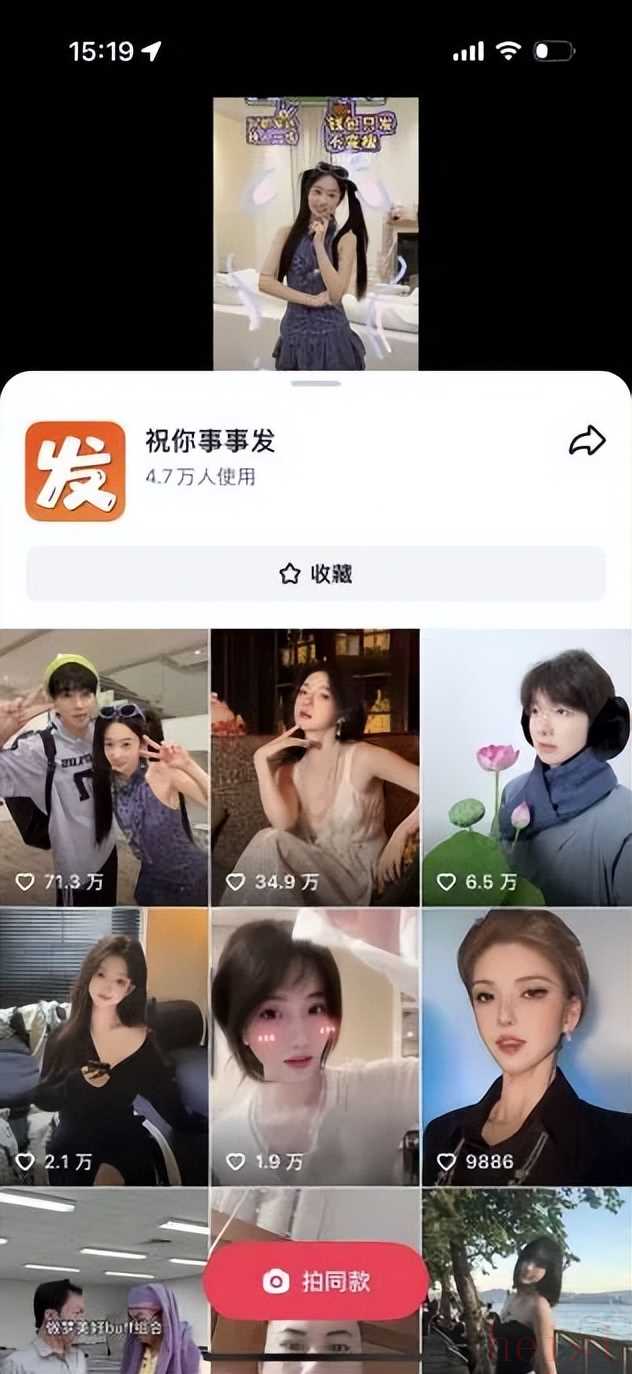Image resolution: width=632 pixels, height=1374 pixels.
Task: Share the 祝你事事发 effect
Action: (x=587, y=441)
